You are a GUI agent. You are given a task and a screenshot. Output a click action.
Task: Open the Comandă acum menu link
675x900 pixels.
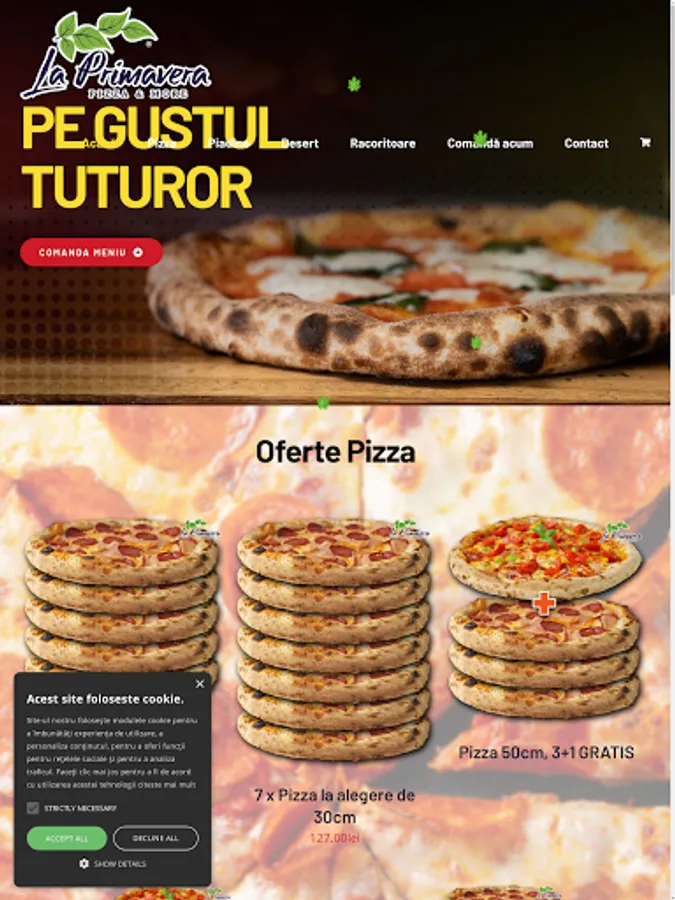tap(490, 143)
